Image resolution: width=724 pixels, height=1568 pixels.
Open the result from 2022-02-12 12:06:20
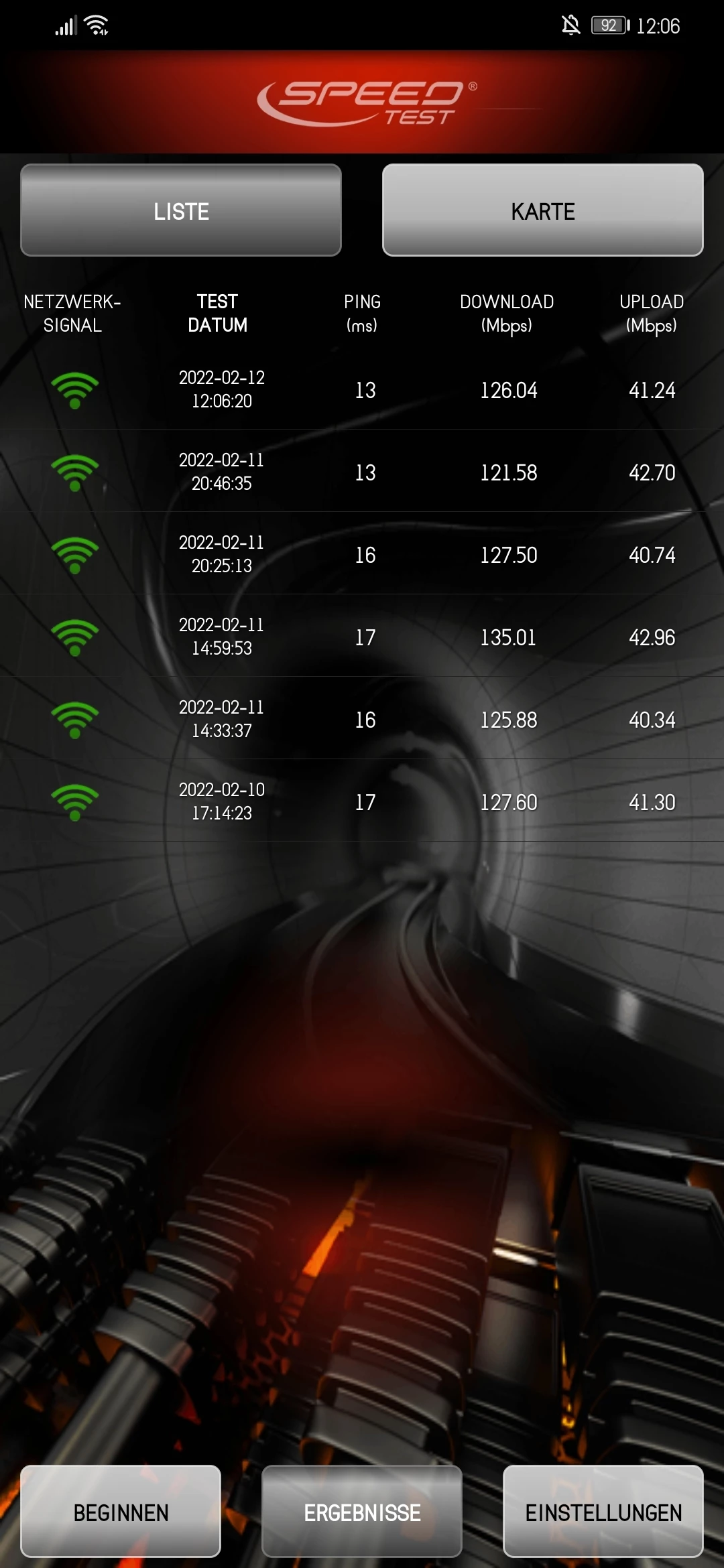coord(362,389)
